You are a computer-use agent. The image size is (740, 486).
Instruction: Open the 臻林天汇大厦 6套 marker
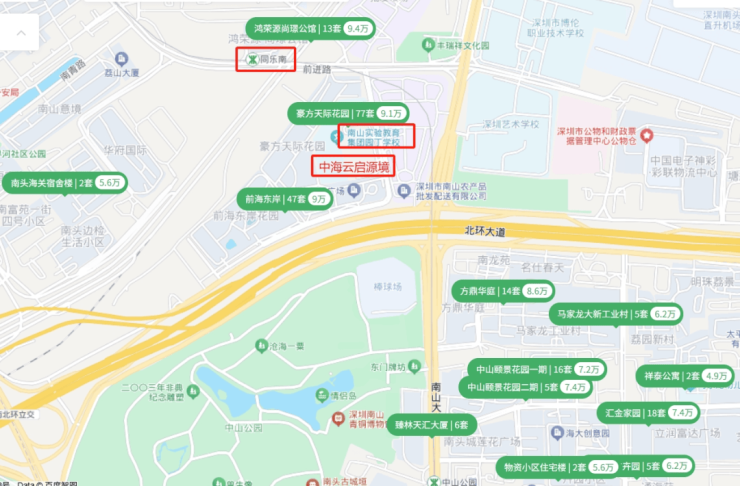coord(432,424)
